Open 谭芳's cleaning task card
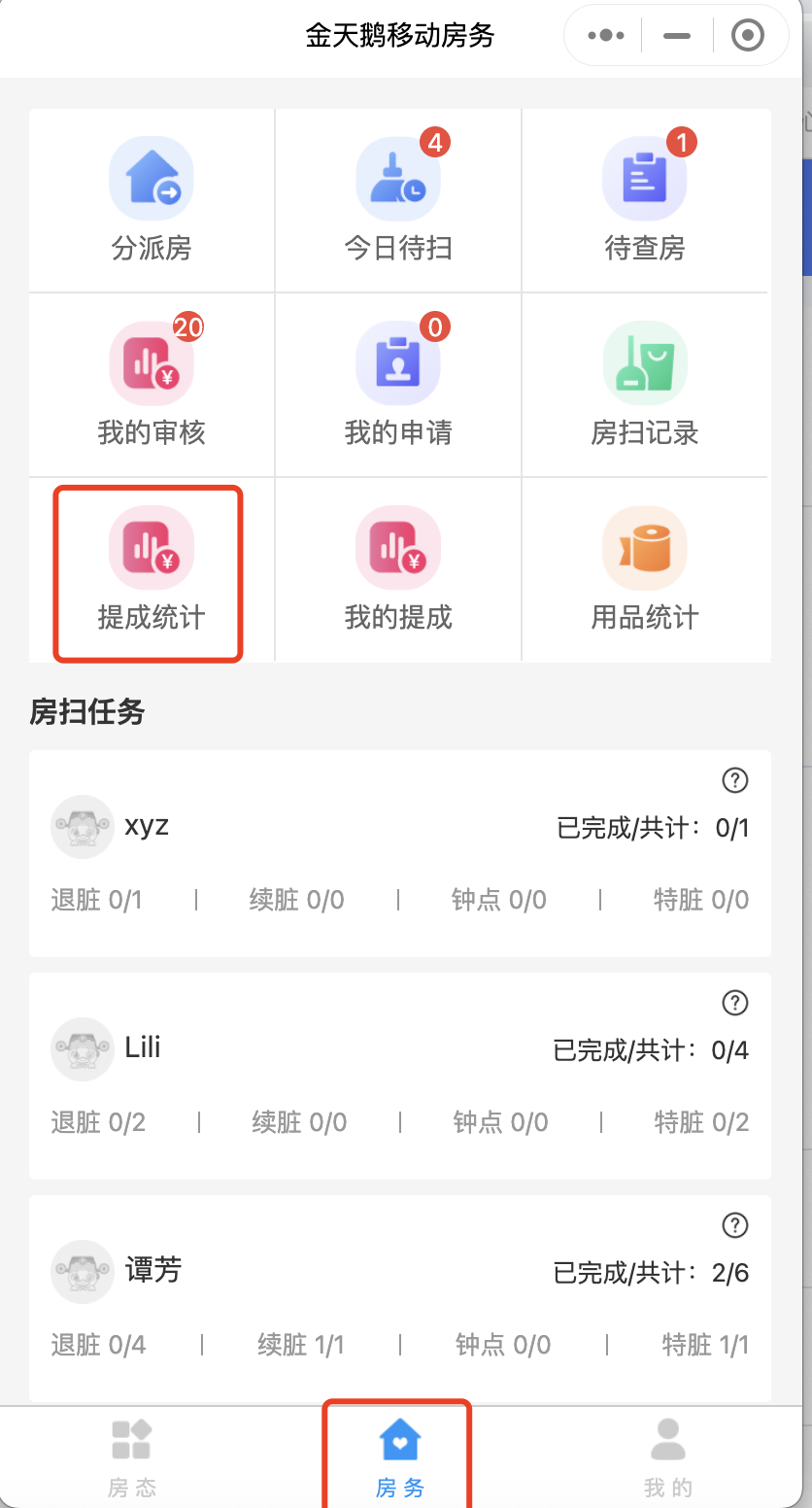Image resolution: width=812 pixels, height=1508 pixels. 400,1298
